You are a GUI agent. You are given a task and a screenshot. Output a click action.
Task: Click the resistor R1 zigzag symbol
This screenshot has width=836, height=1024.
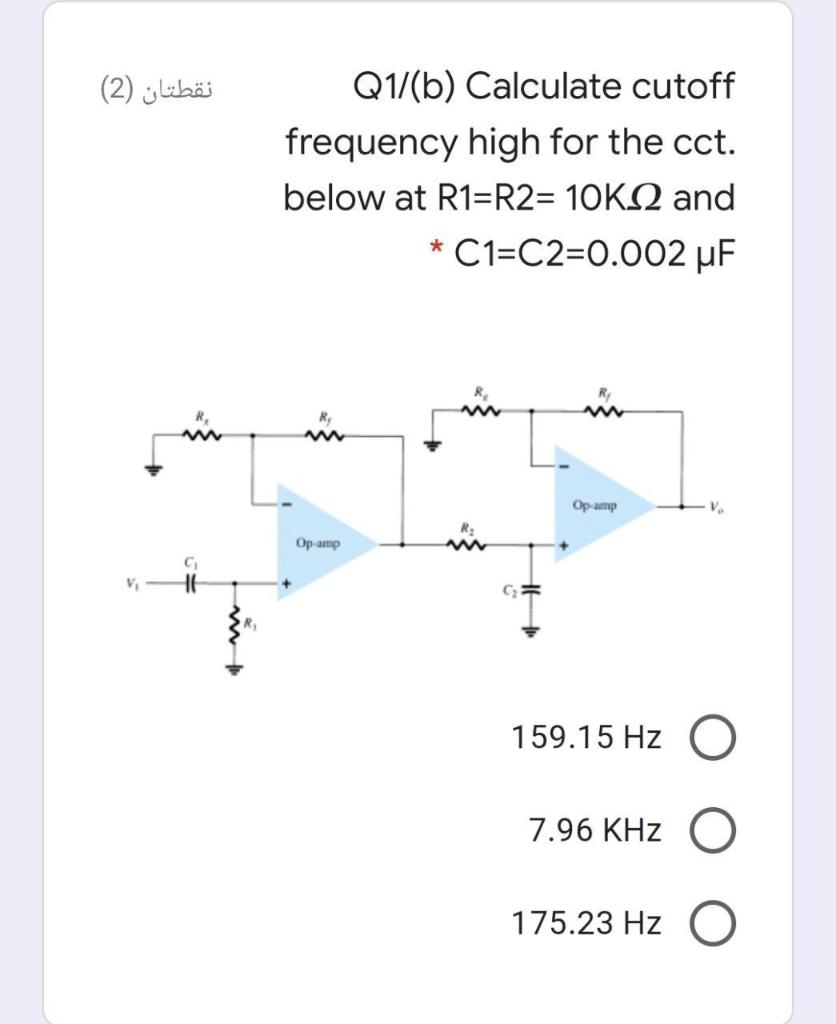click(x=233, y=623)
